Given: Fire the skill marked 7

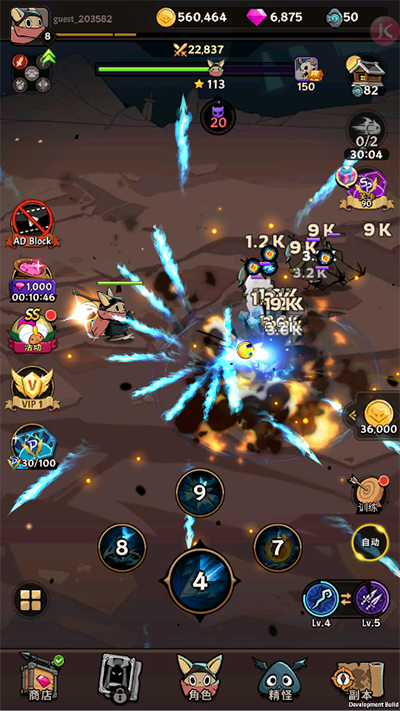Looking at the screenshot, I should pos(278,548).
